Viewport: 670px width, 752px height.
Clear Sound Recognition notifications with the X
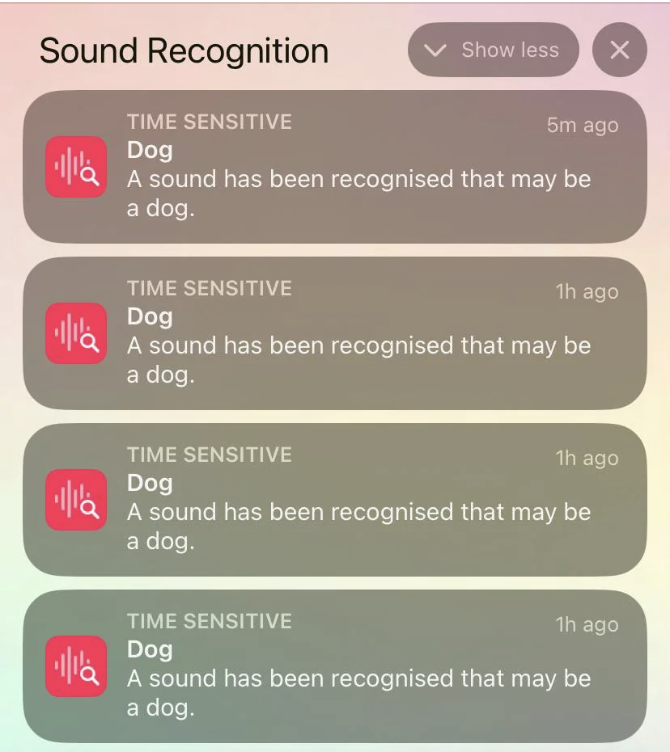tap(619, 50)
